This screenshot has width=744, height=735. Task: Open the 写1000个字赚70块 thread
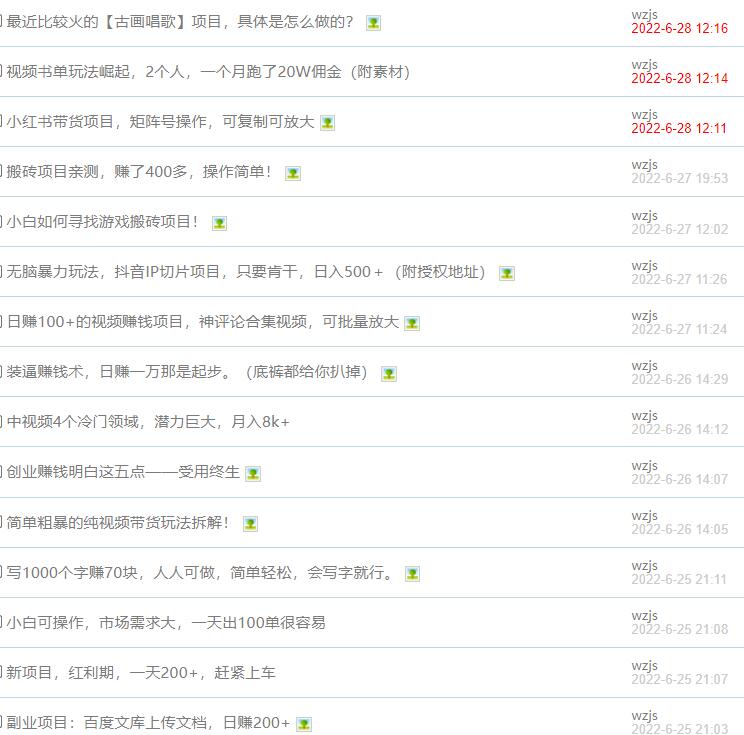201,573
